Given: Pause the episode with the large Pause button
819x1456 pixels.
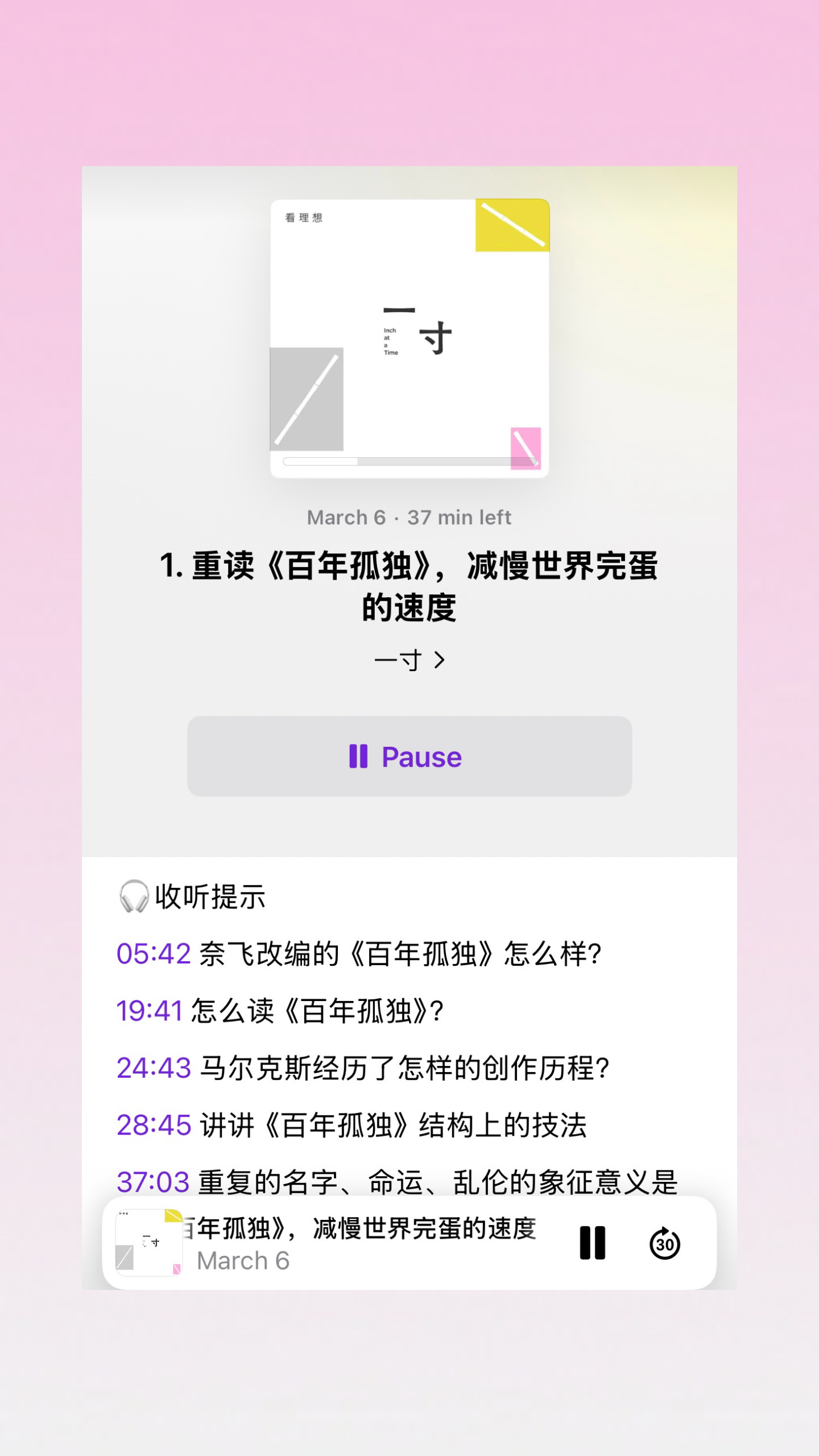Looking at the screenshot, I should [x=409, y=756].
